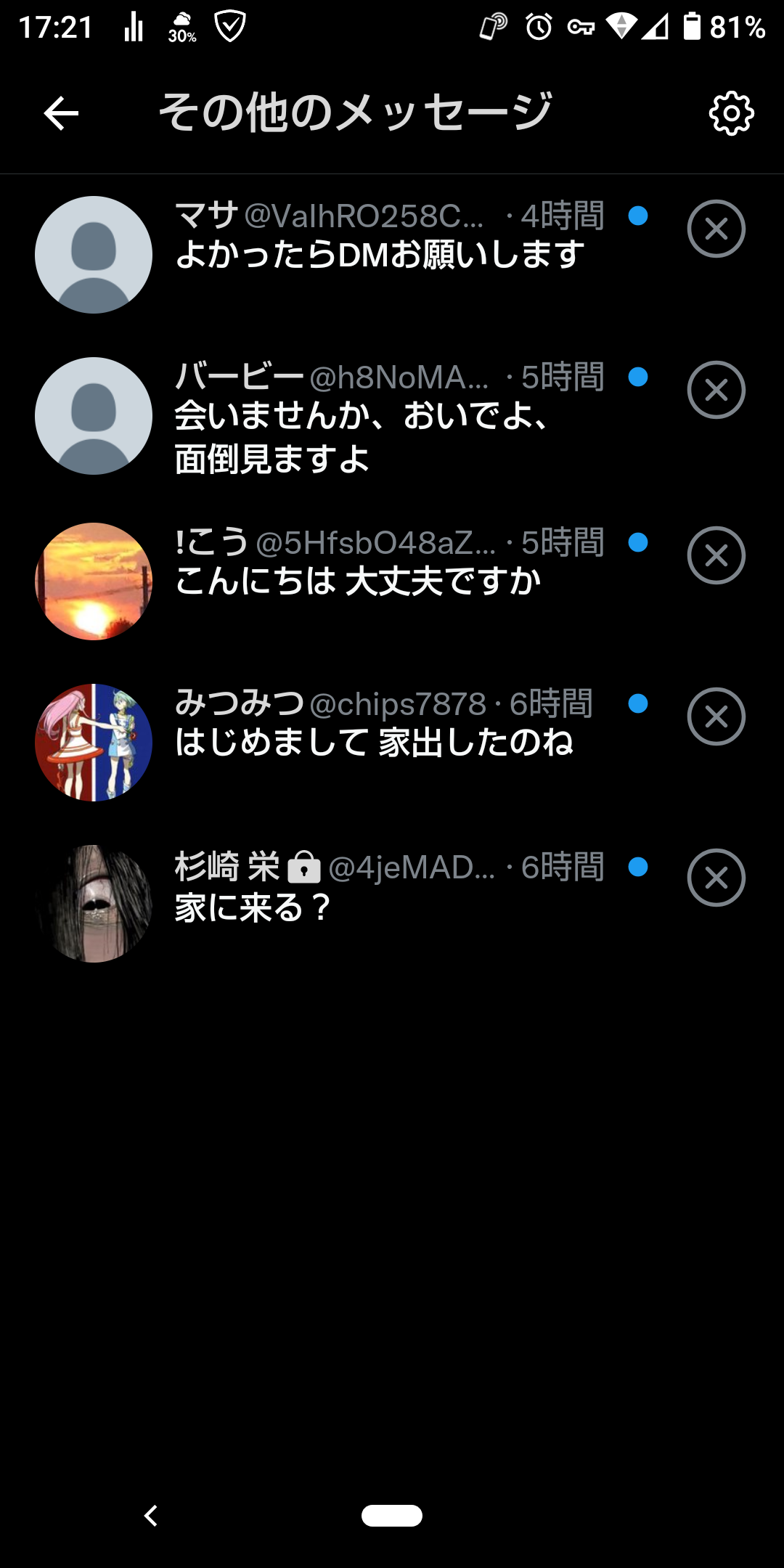Tap the system back button
The width and height of the screenshot is (784, 1568).
[x=151, y=1516]
